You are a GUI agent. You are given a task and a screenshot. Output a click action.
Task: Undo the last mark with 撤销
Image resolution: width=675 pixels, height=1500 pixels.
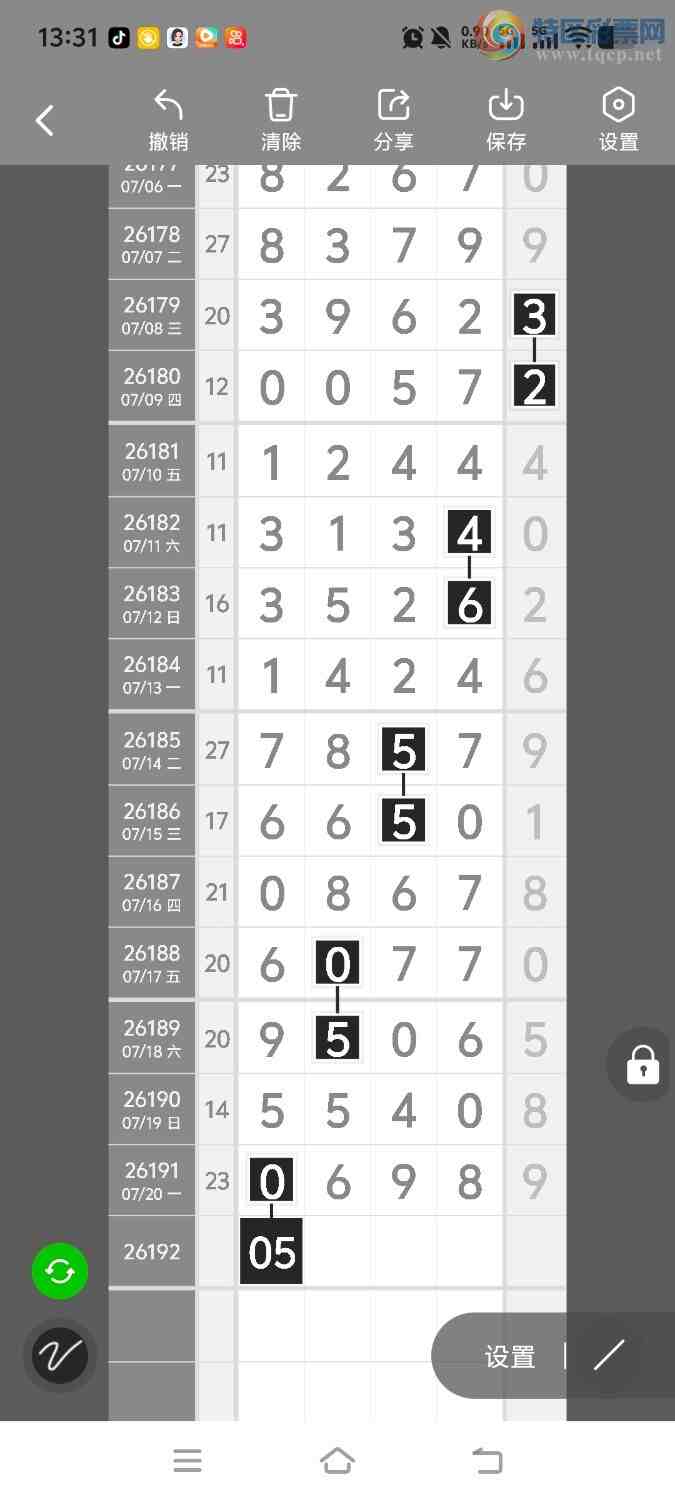(x=169, y=120)
